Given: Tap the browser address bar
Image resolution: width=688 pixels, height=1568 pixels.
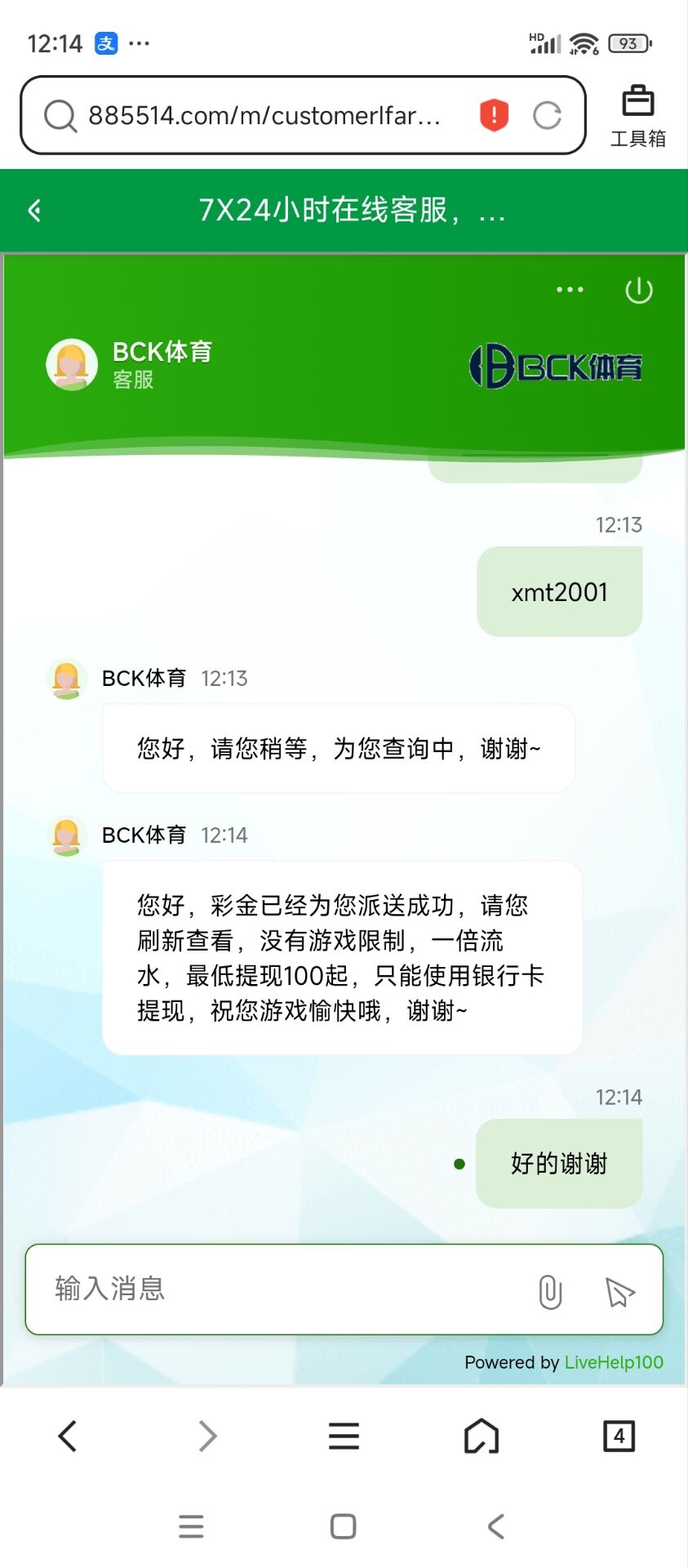Looking at the screenshot, I should [265, 116].
